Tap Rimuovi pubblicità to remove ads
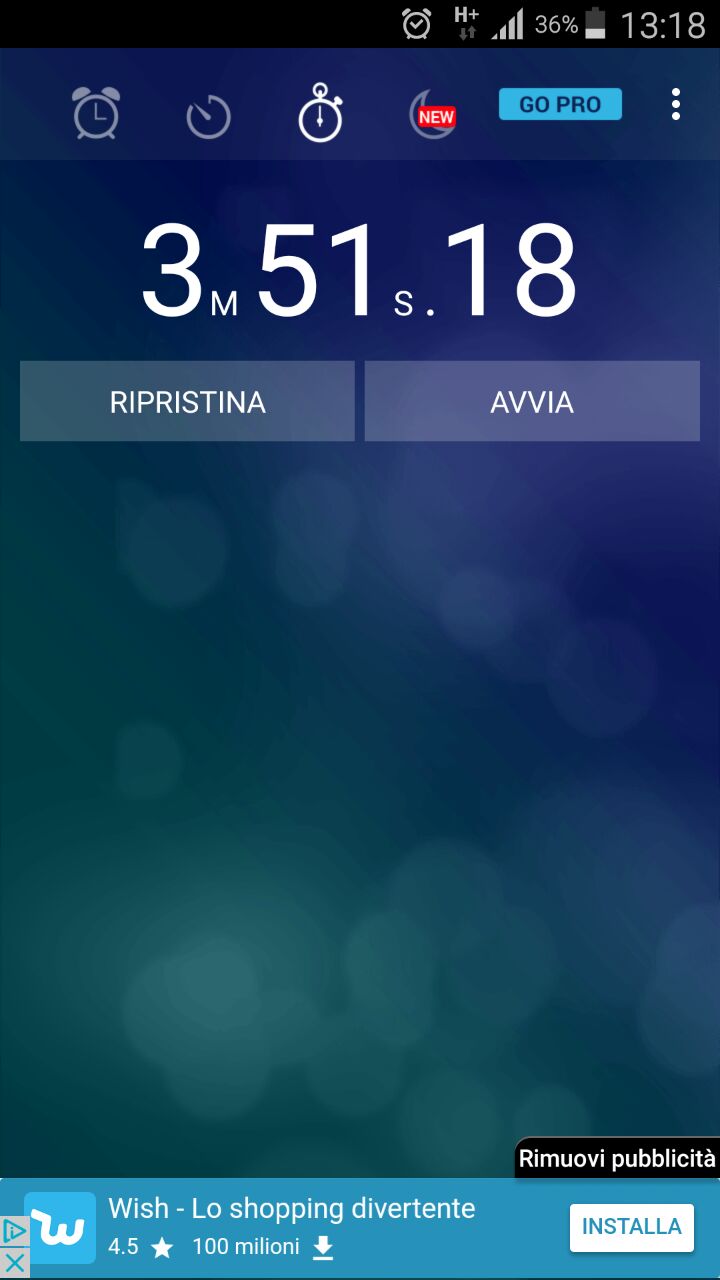This screenshot has height=1280, width=720. (x=617, y=1159)
